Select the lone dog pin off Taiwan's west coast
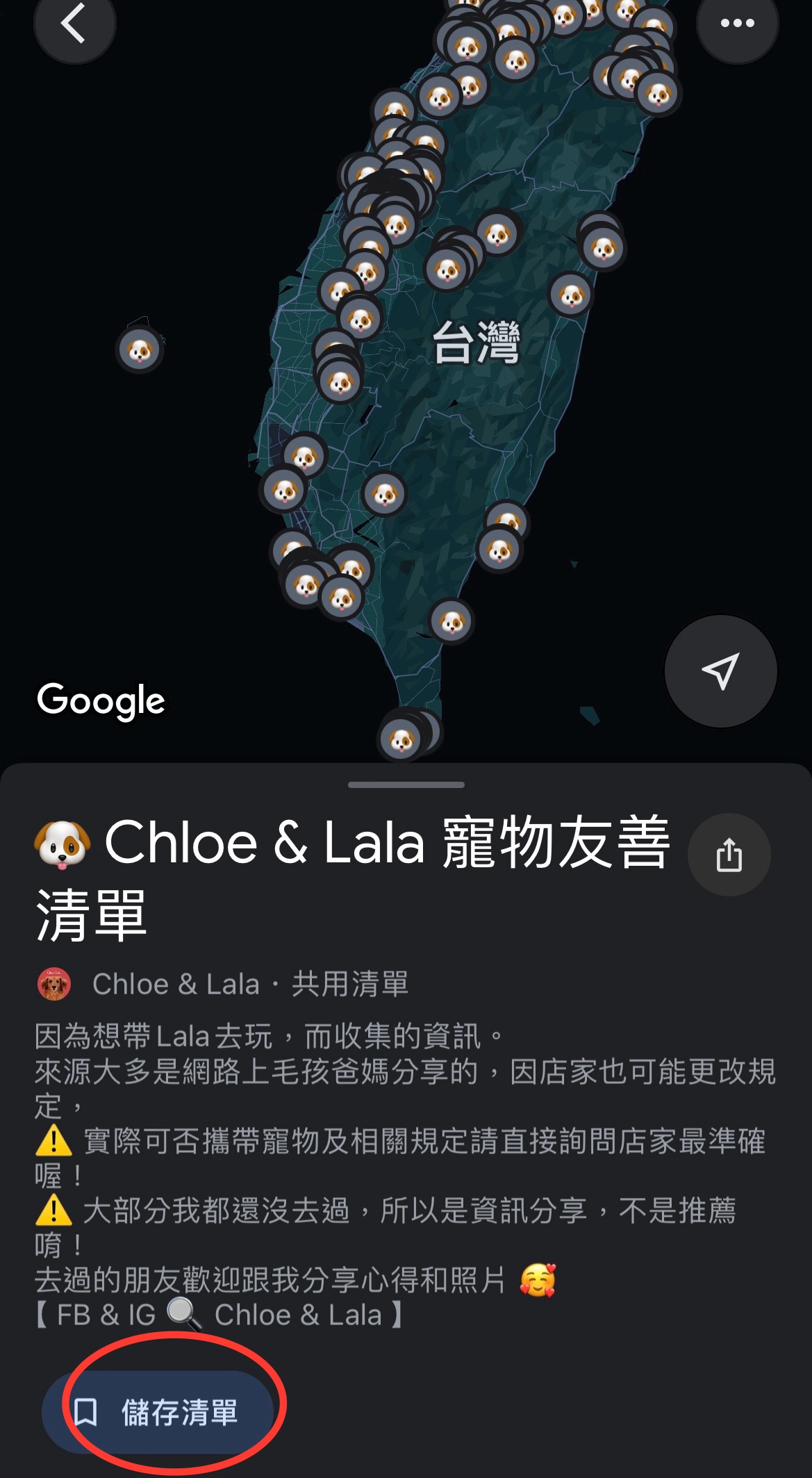Screen dimensions: 812x1478 140,350
